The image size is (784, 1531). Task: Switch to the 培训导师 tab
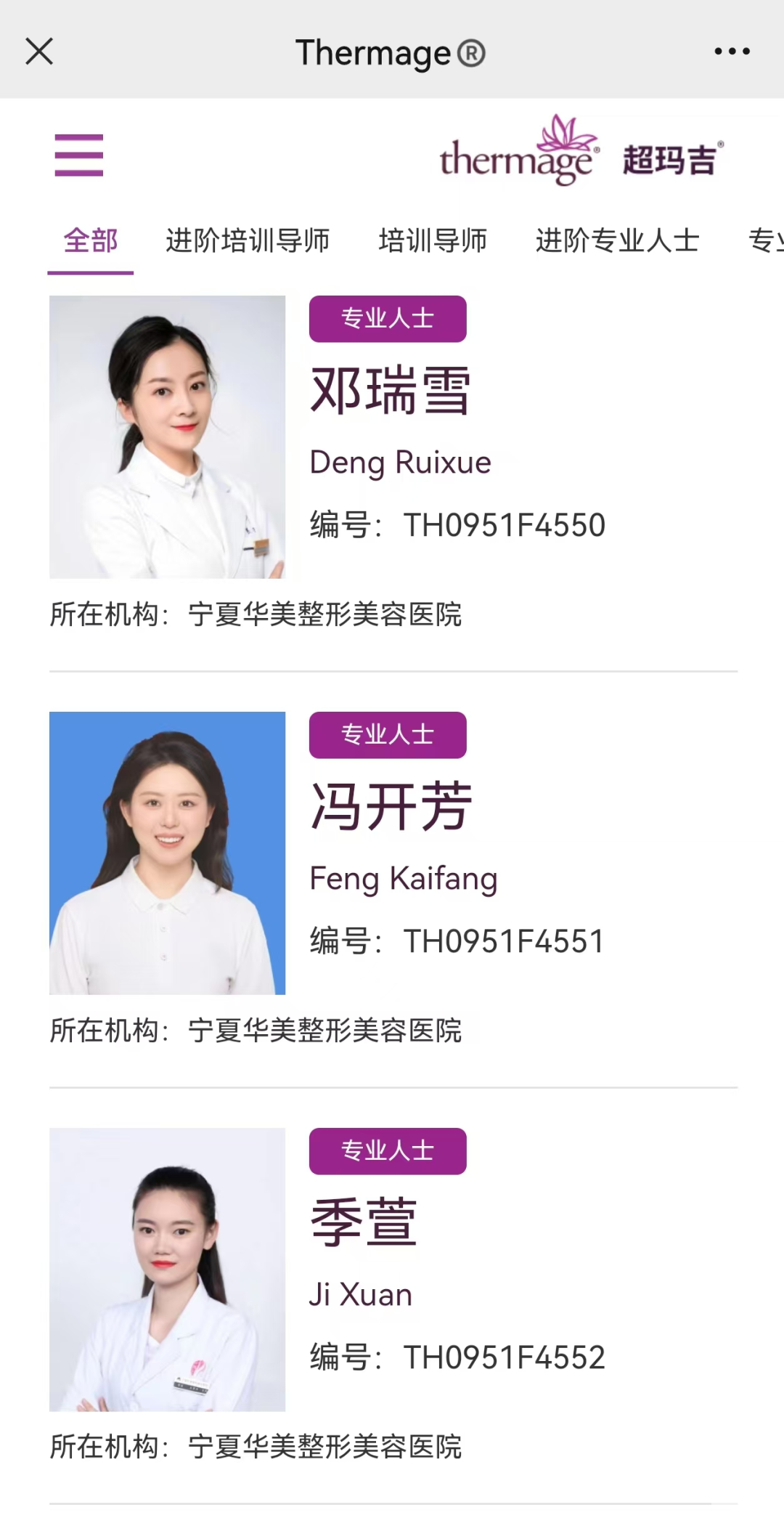coord(433,241)
